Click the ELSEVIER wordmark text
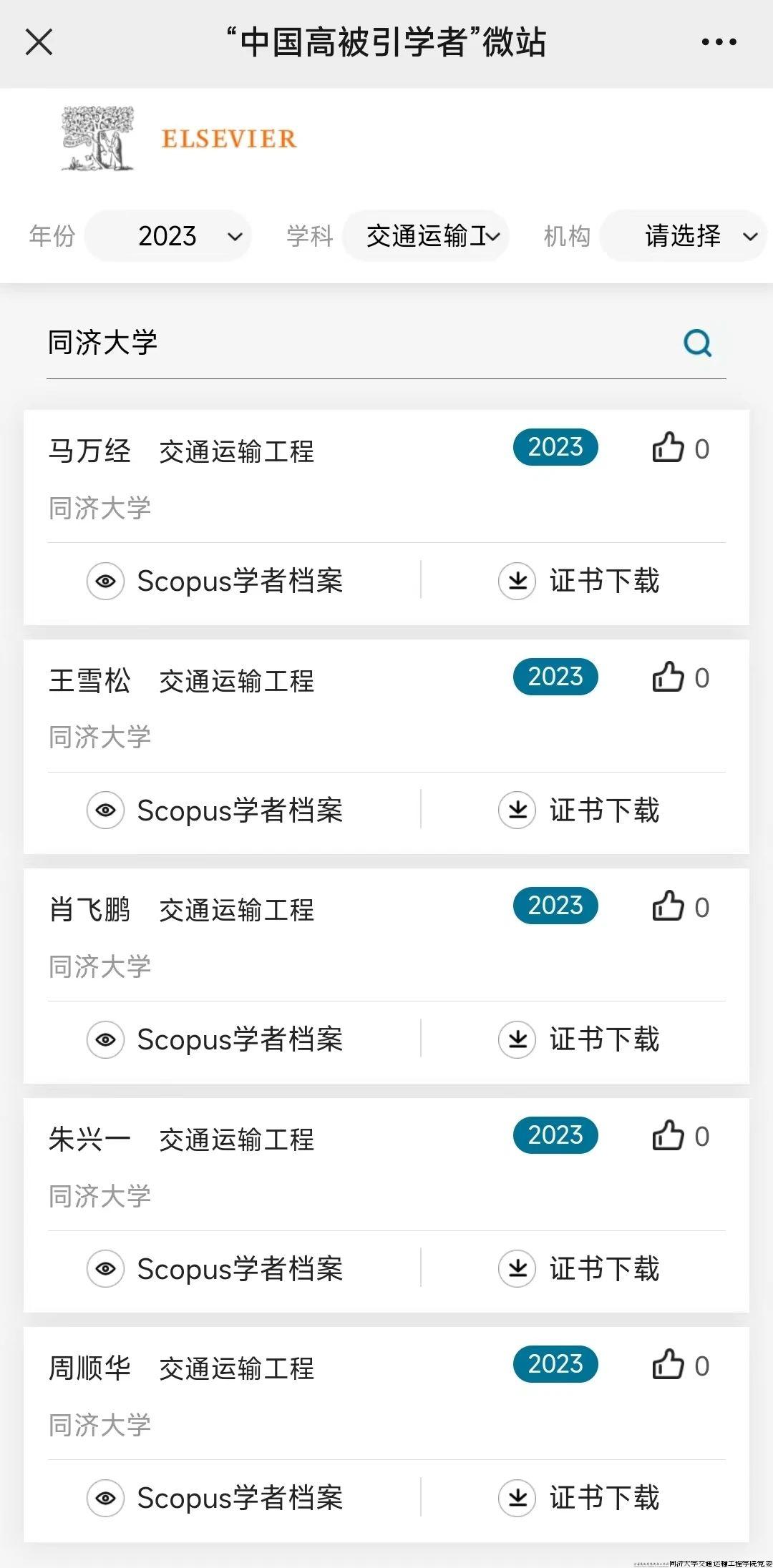773x1568 pixels. pos(228,139)
